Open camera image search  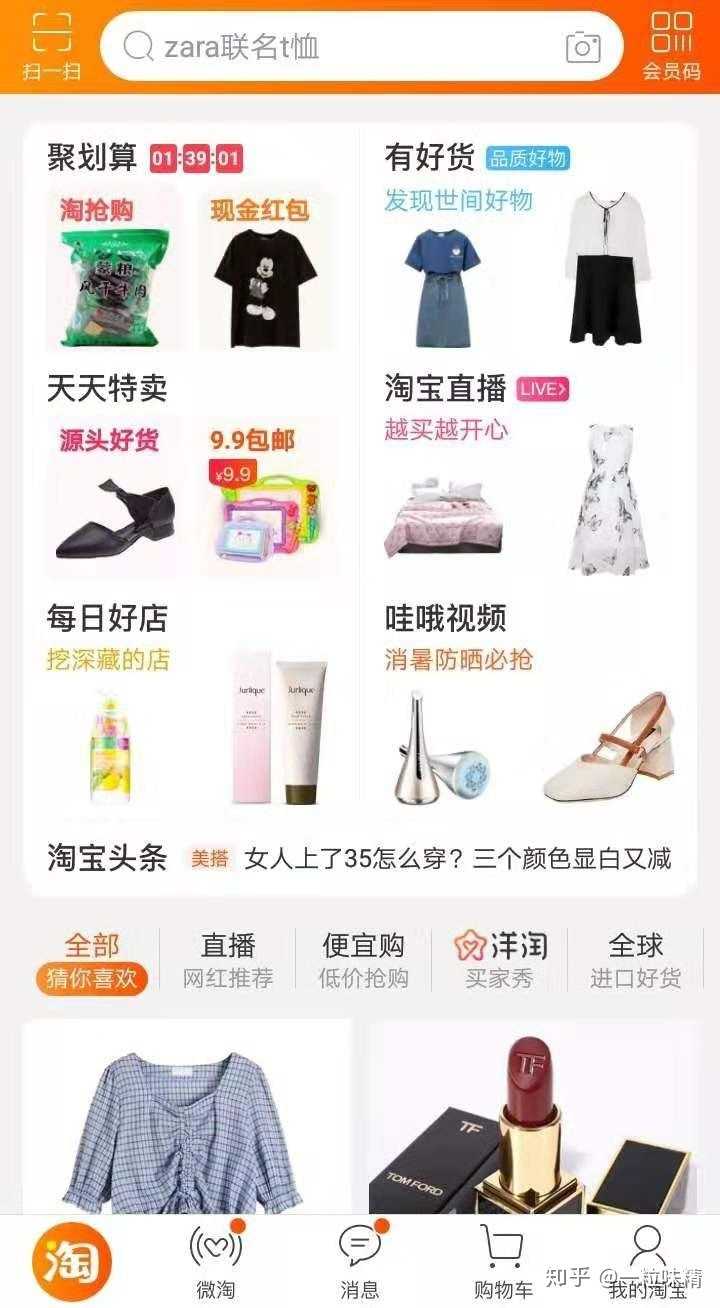(583, 47)
